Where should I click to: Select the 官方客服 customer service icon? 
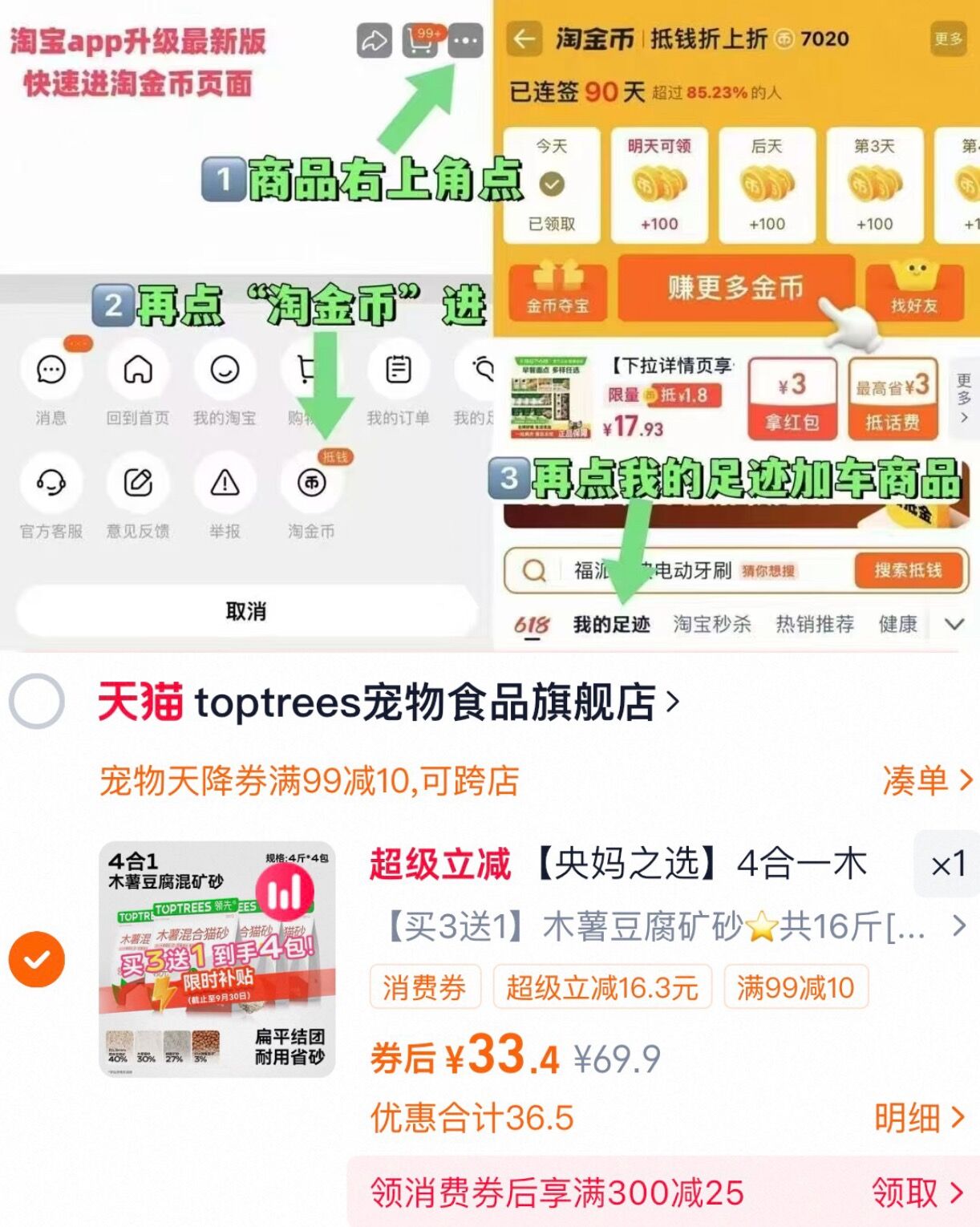click(x=51, y=482)
